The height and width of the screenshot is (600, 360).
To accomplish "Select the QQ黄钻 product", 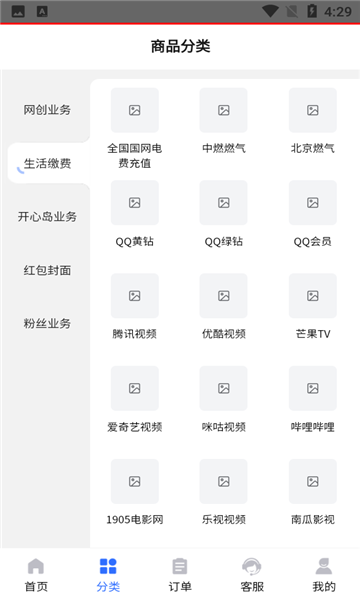I will (135, 214).
